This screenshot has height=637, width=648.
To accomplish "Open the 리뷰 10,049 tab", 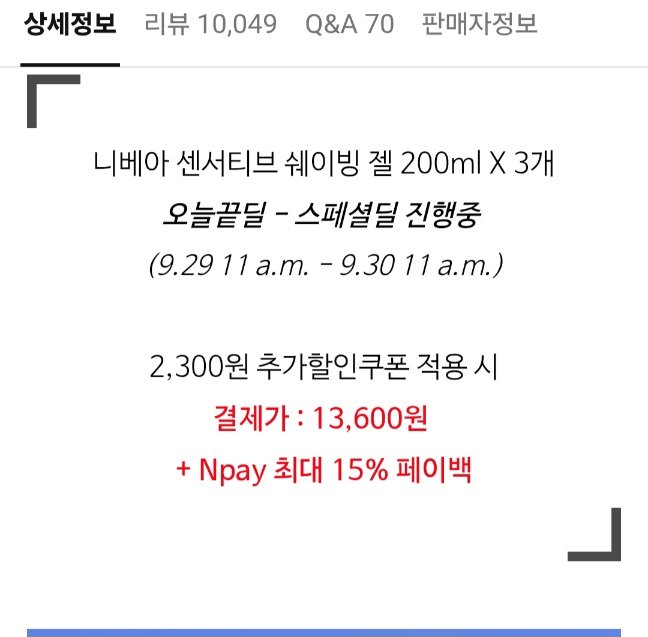I will click(211, 25).
